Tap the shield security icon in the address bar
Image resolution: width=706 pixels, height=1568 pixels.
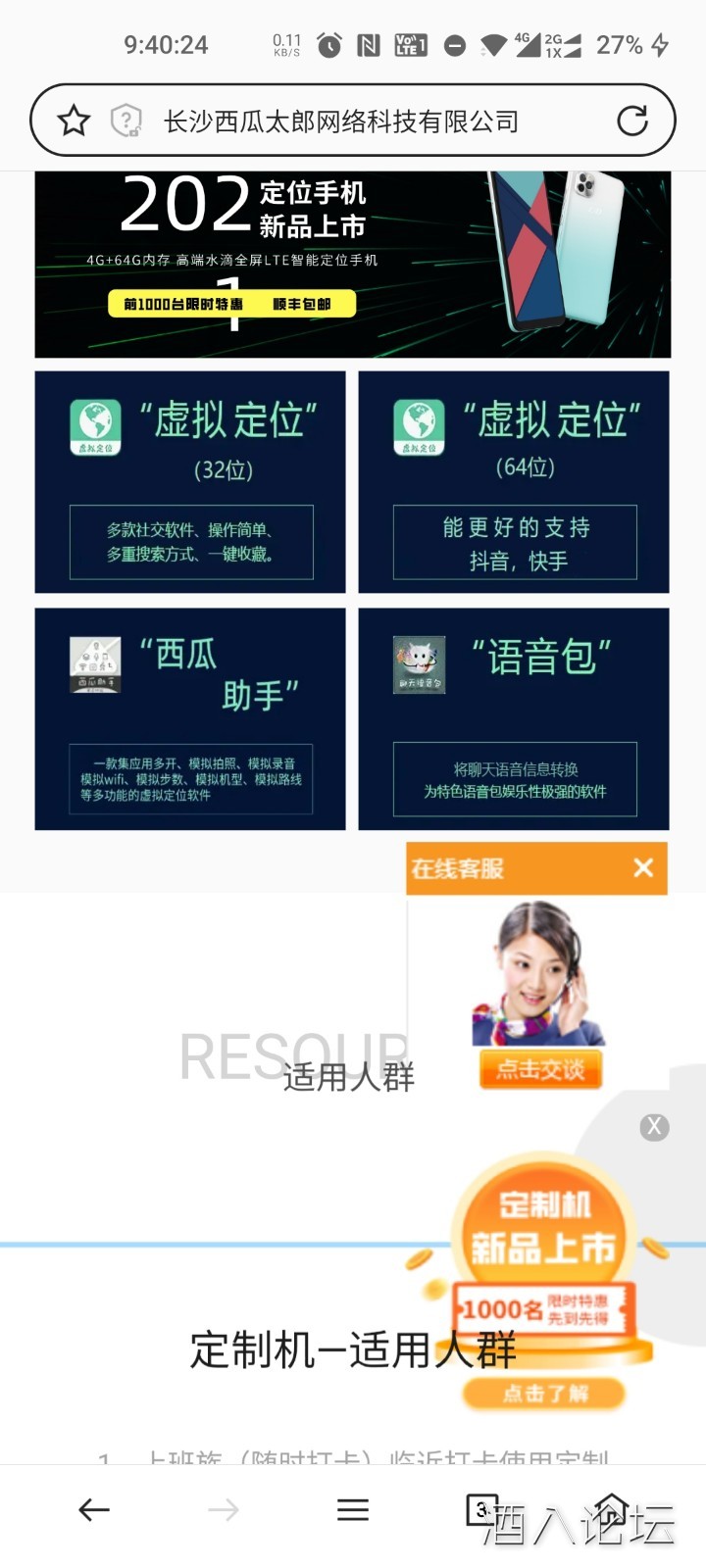[x=124, y=119]
